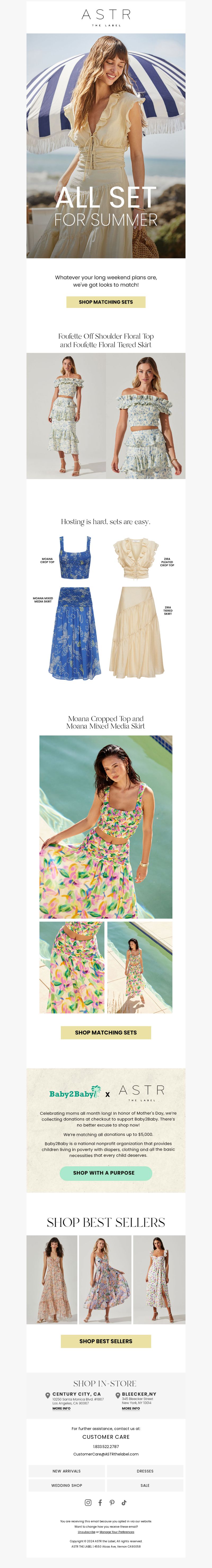
Task: Open ASTR's Instagram page
Action: (88, 1502)
